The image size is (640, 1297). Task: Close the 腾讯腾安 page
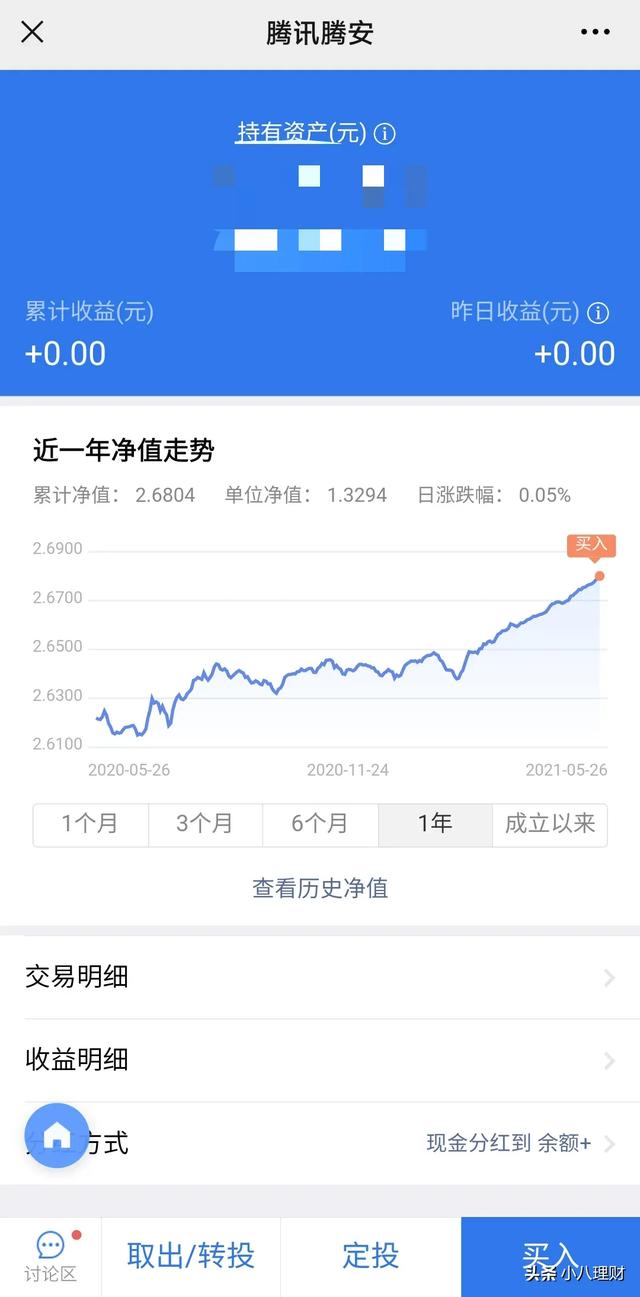(x=33, y=32)
